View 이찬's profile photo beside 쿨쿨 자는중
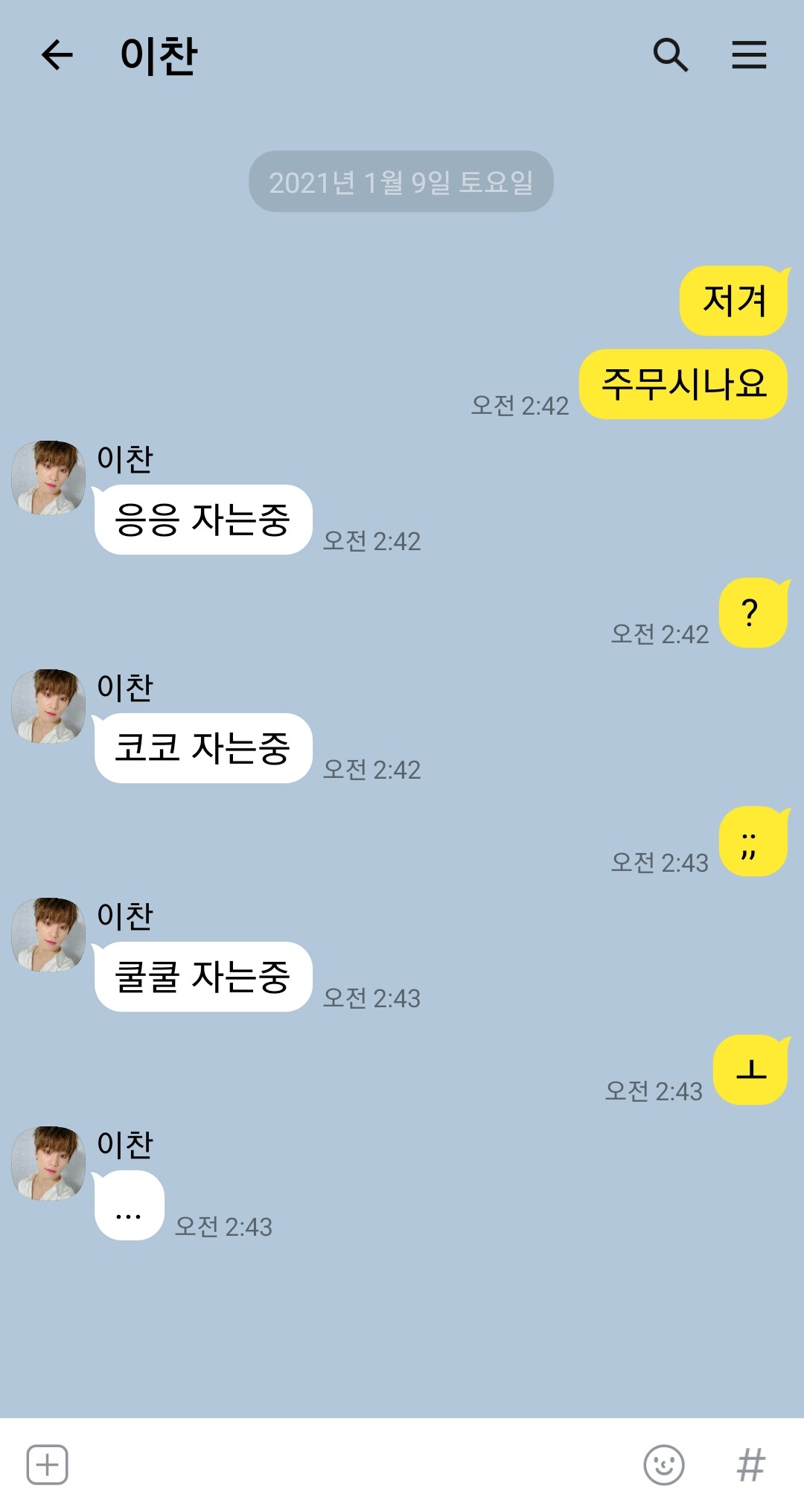The image size is (804, 1512). tap(48, 934)
